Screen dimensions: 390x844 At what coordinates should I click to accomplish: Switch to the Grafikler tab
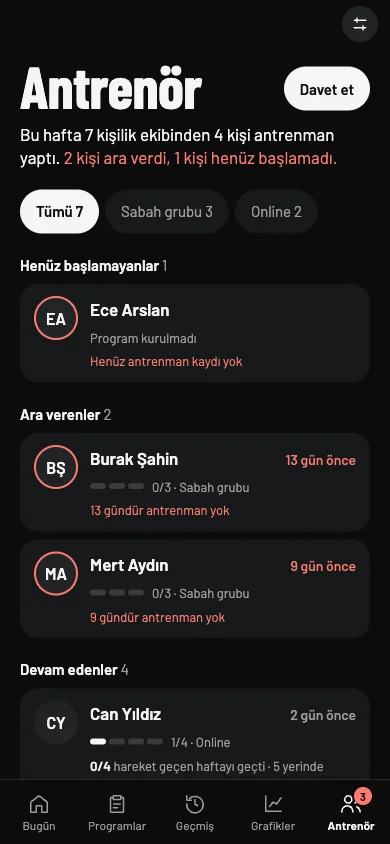273,812
